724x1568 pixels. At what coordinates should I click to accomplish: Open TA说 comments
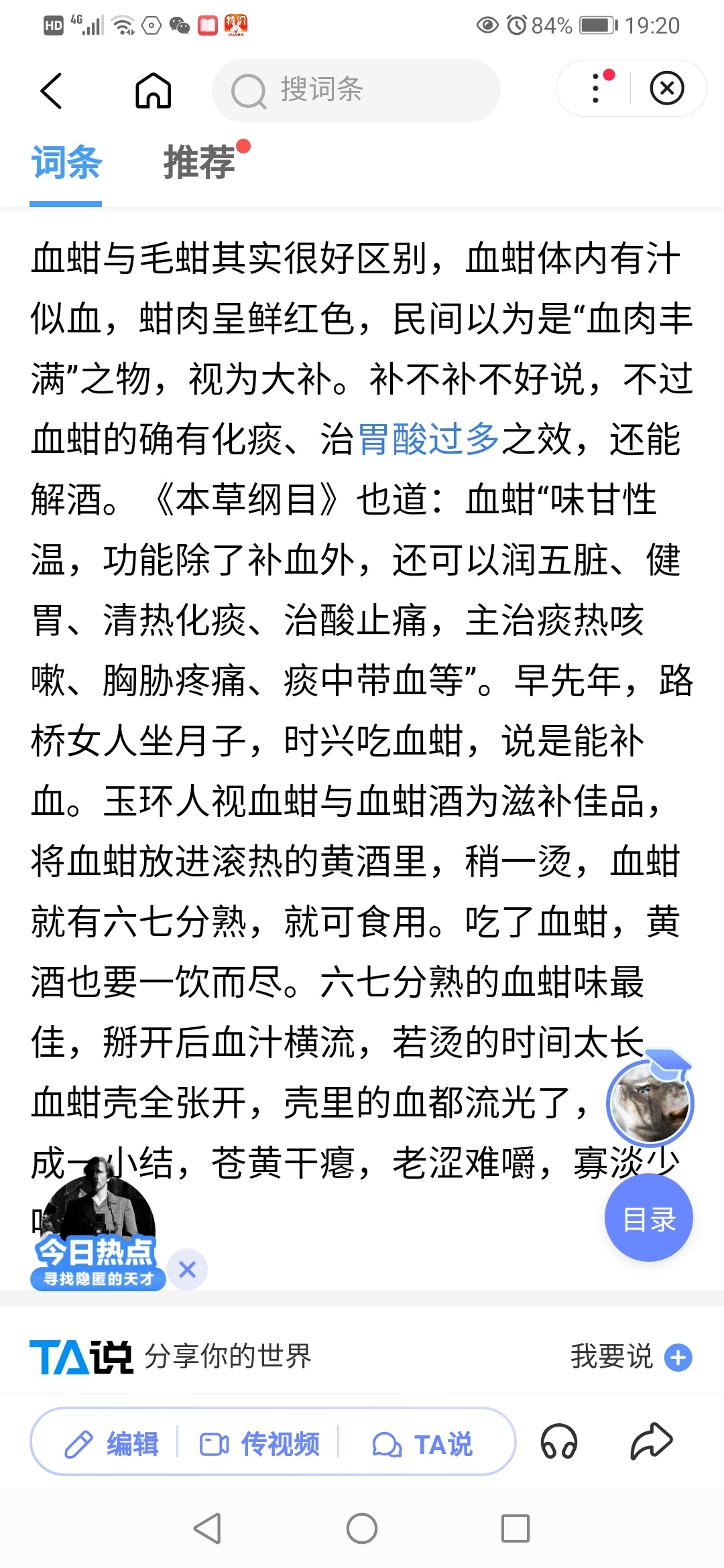coord(422,1445)
